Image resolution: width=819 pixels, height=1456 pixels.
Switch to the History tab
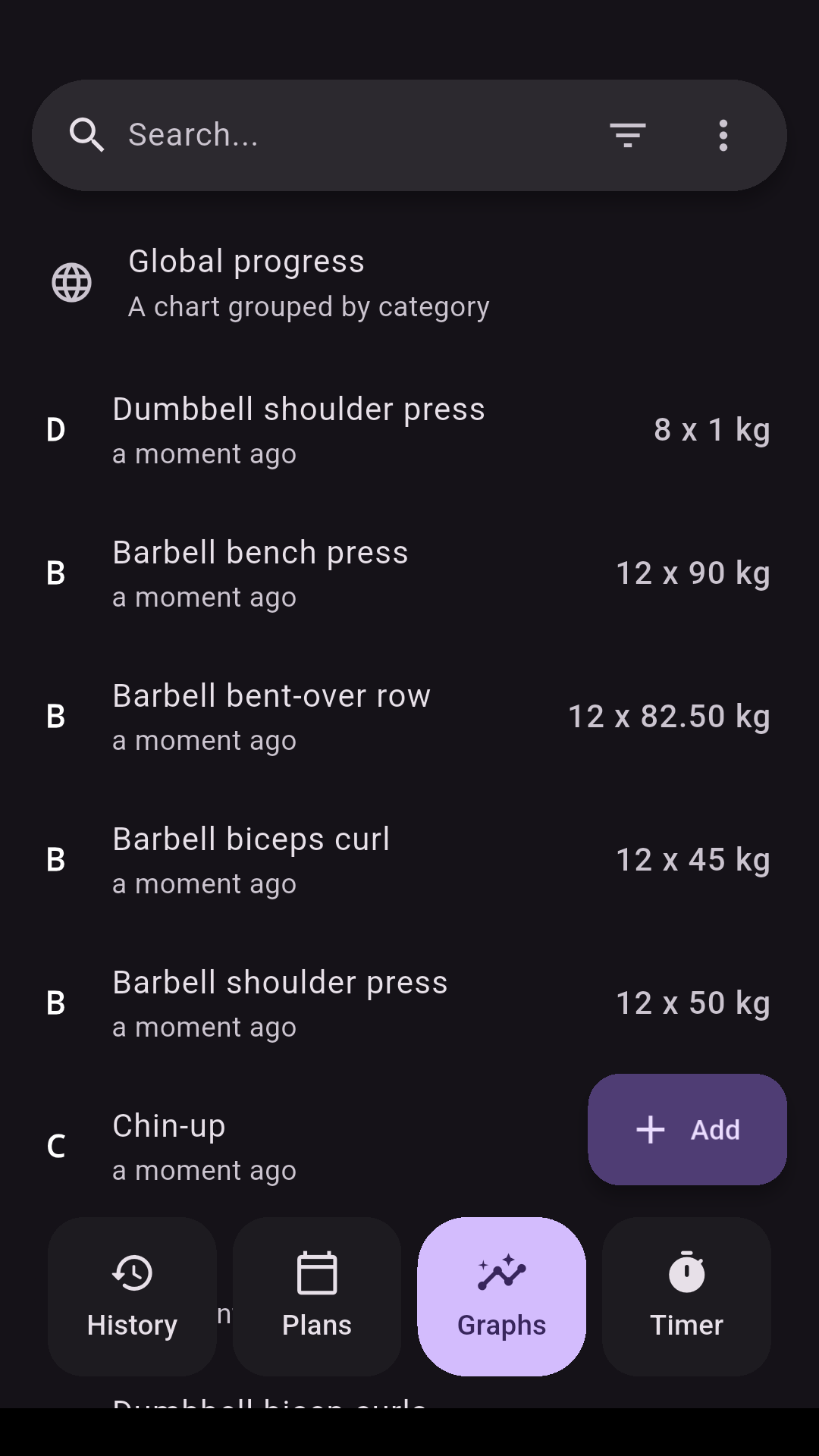132,1296
